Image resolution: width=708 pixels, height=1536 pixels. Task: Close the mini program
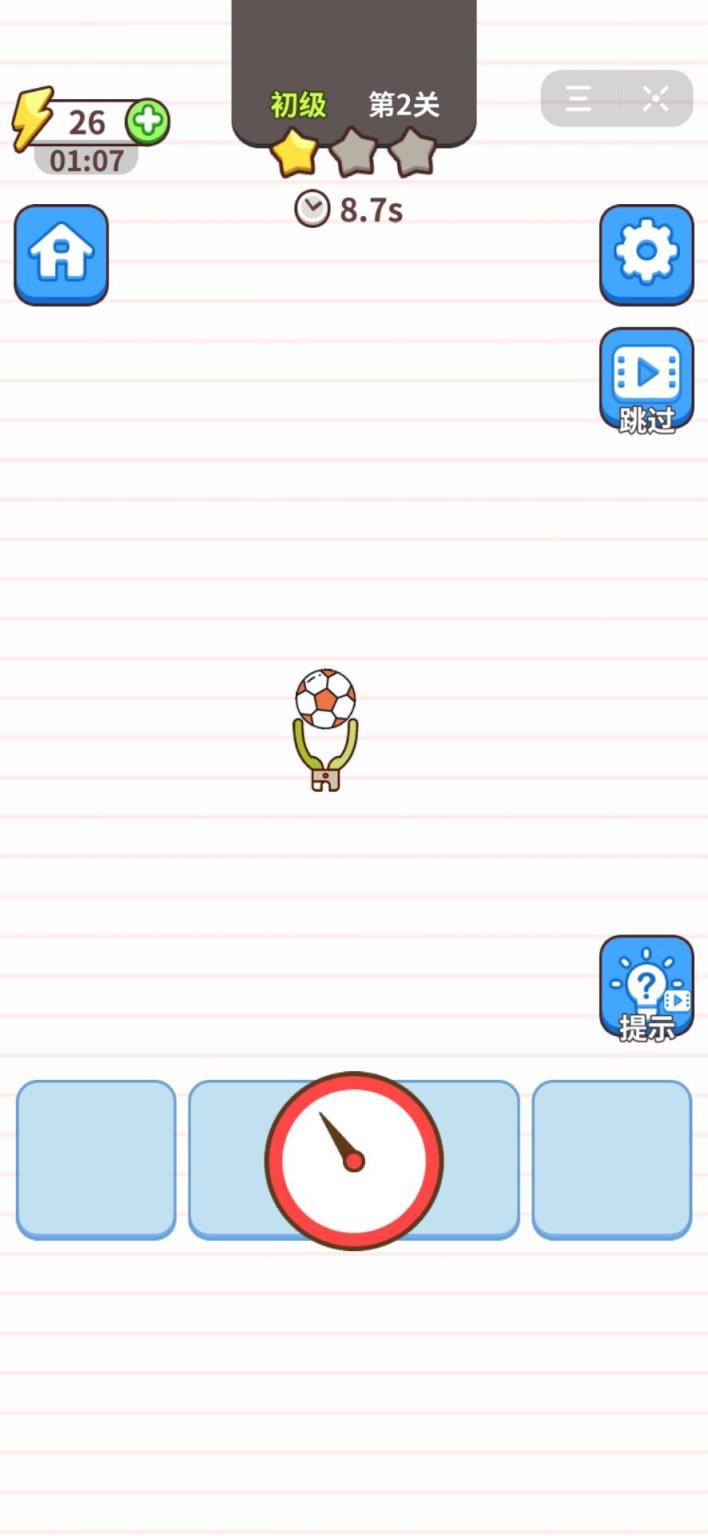(x=655, y=98)
